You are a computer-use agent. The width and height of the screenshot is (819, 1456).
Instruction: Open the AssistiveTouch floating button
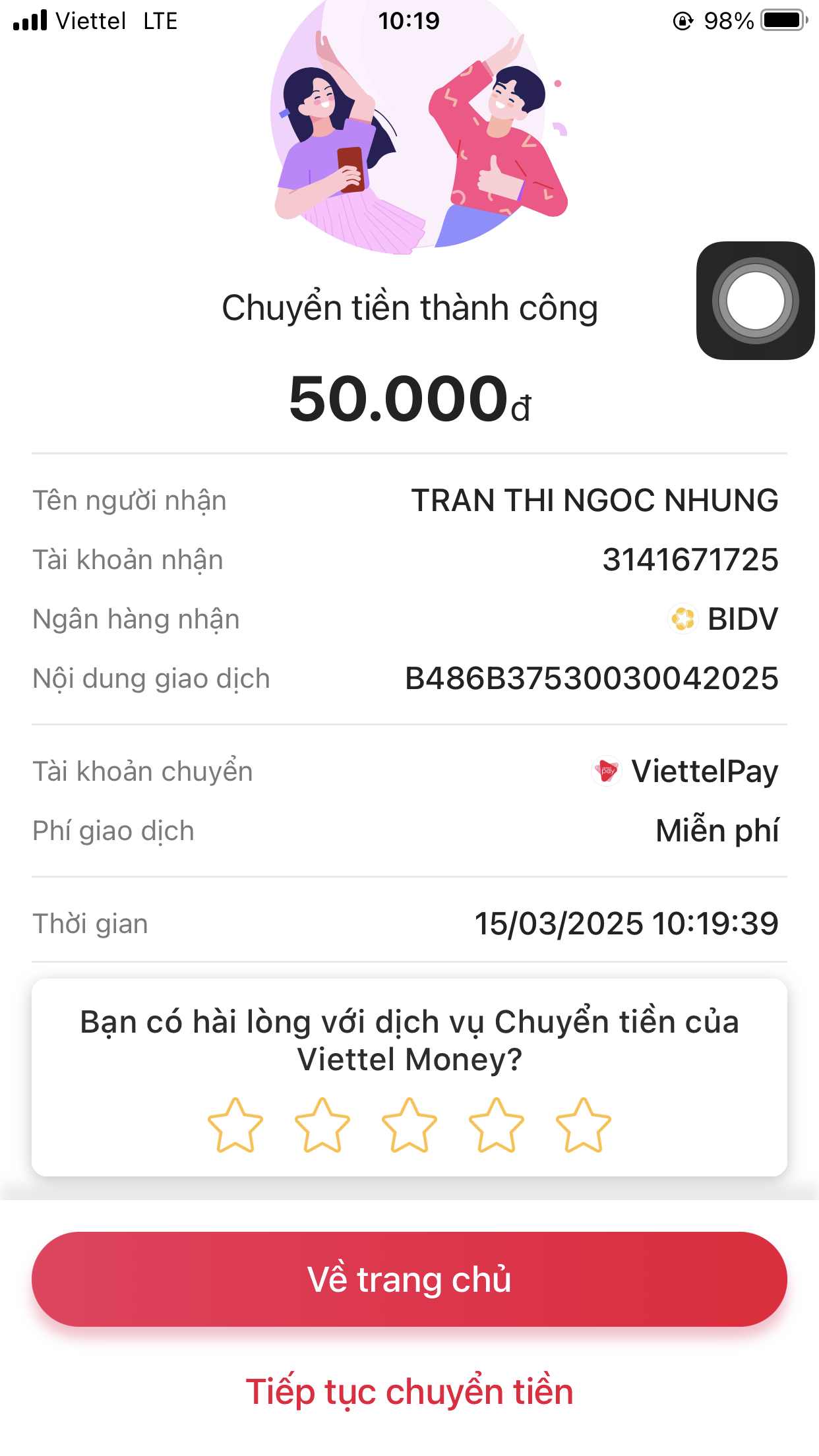(755, 301)
